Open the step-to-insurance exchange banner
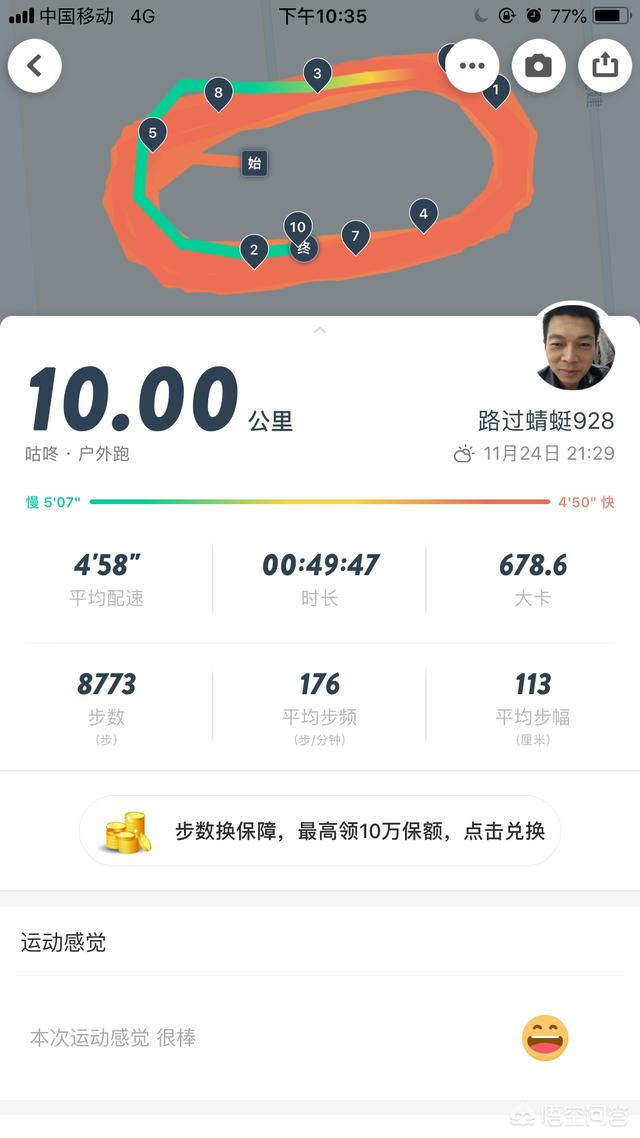Viewport: 640px width, 1138px height. [320, 831]
